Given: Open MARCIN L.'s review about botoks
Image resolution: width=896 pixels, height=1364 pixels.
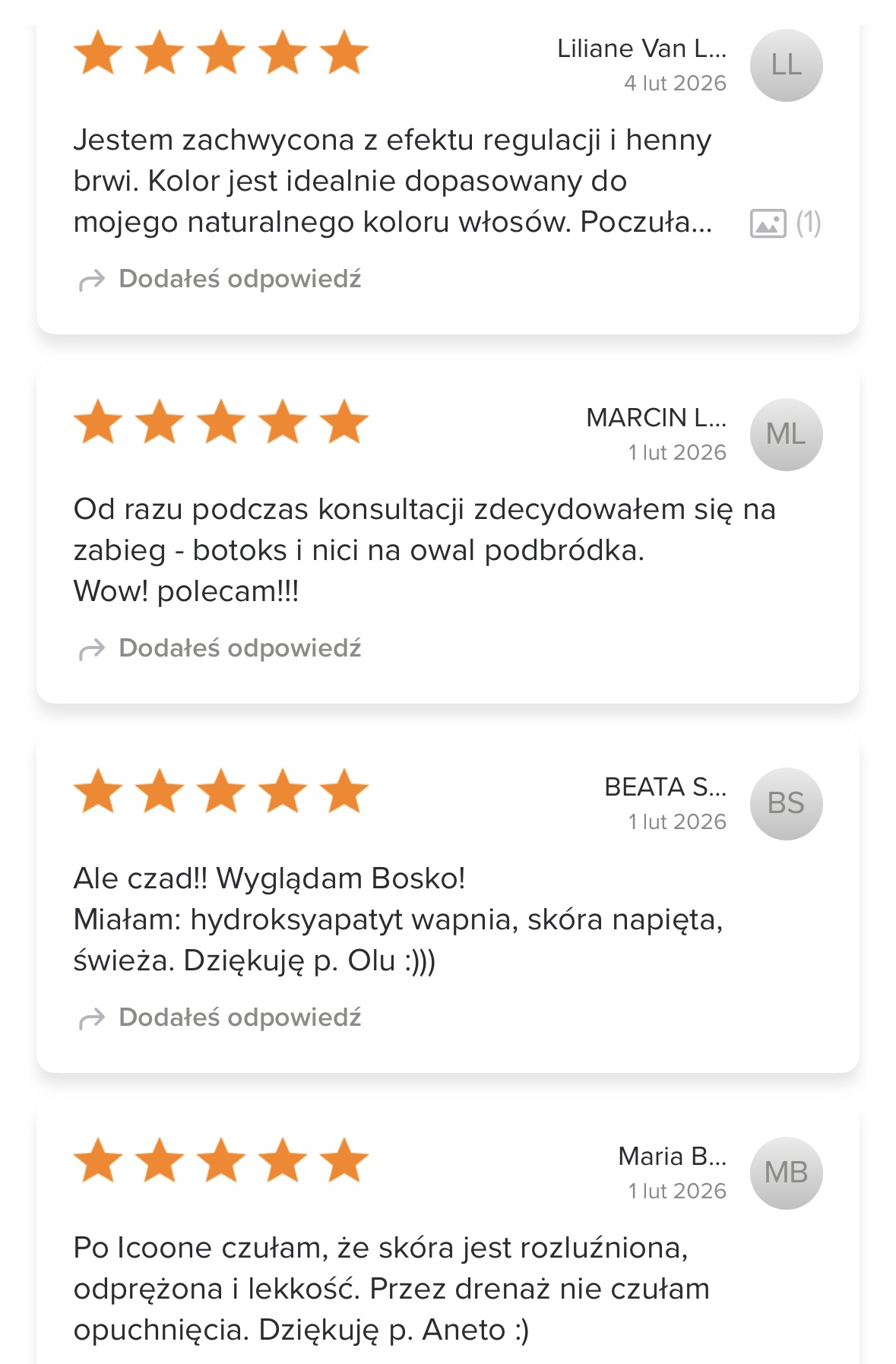Looking at the screenshot, I should 426,549.
